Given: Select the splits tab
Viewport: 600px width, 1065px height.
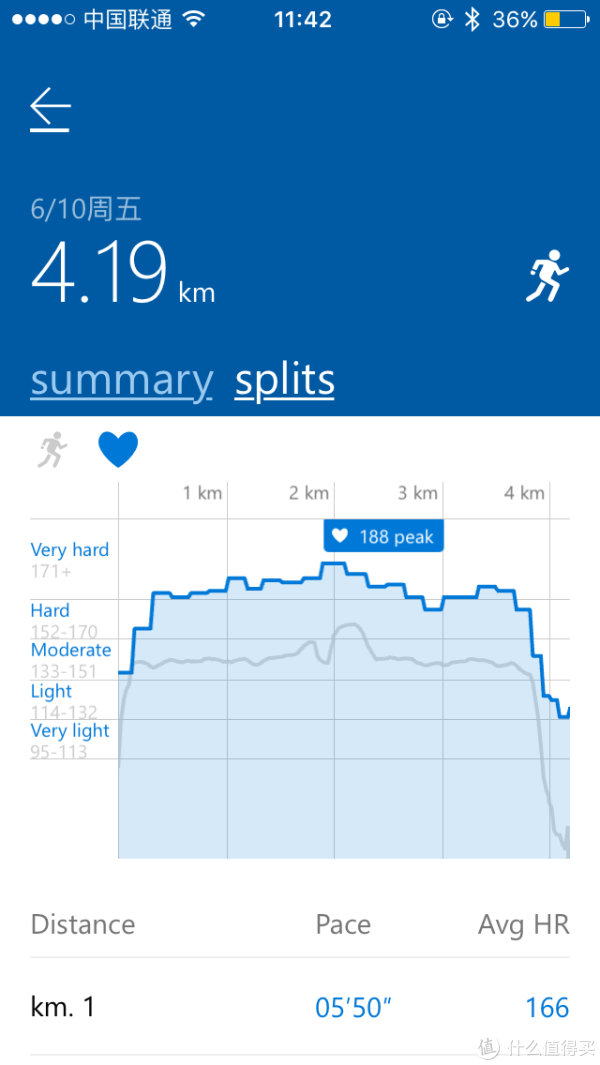Looking at the screenshot, I should tap(285, 380).
